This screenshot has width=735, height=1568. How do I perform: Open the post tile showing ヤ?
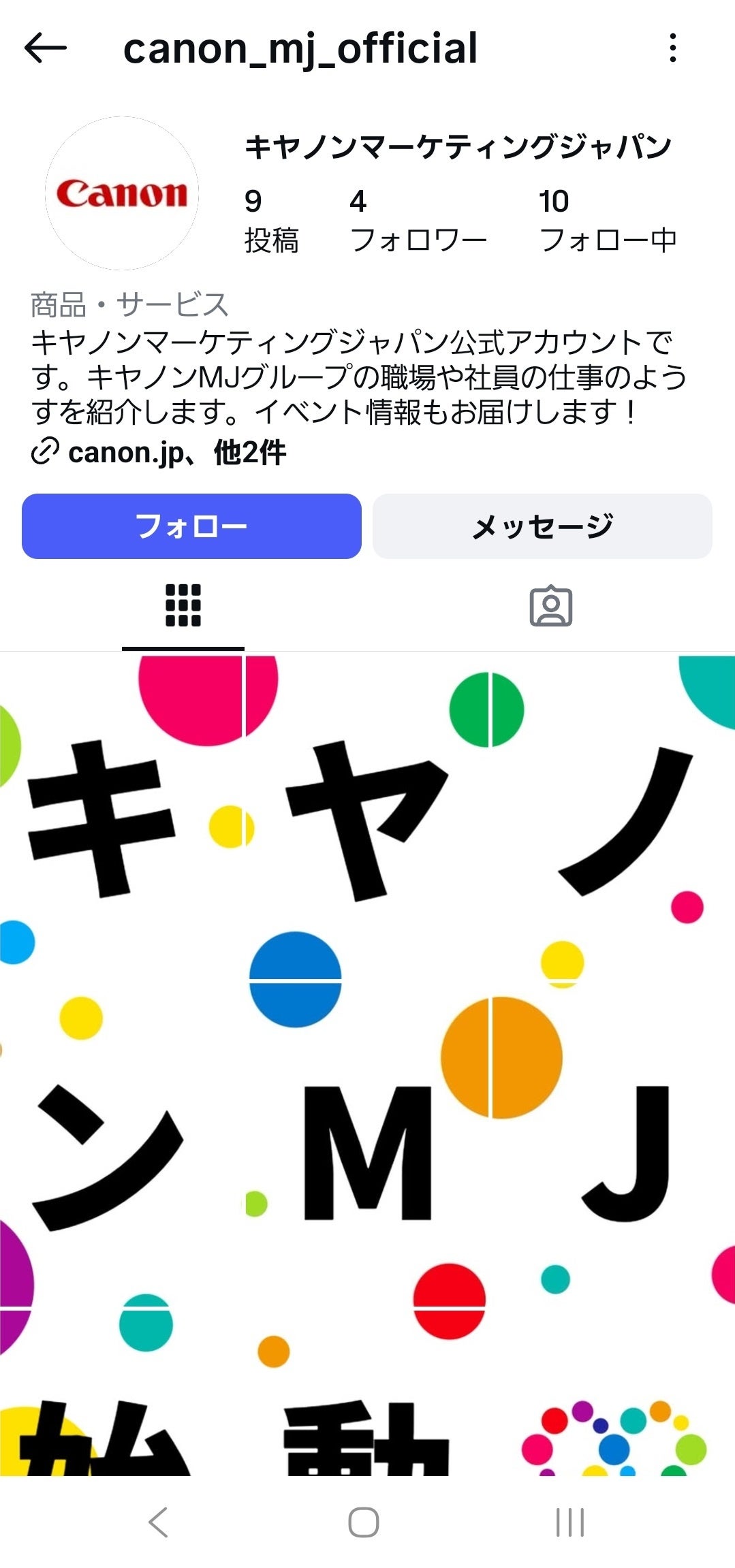coord(366,817)
